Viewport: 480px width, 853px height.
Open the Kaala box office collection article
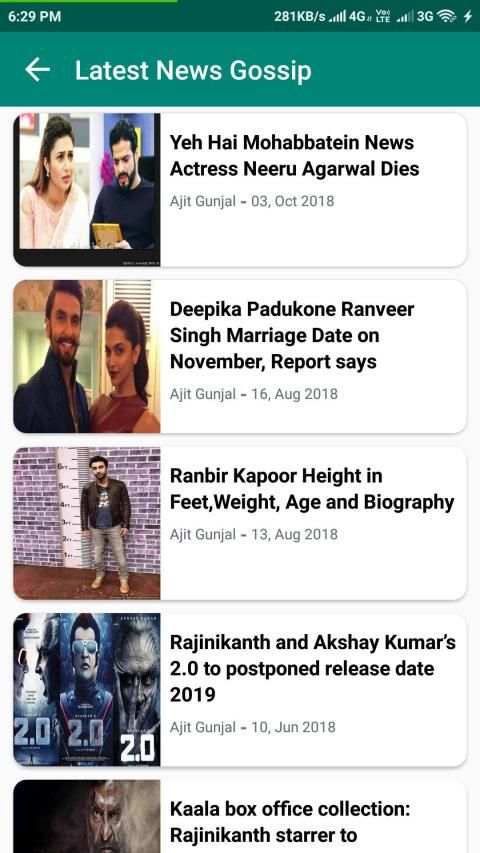tap(240, 817)
